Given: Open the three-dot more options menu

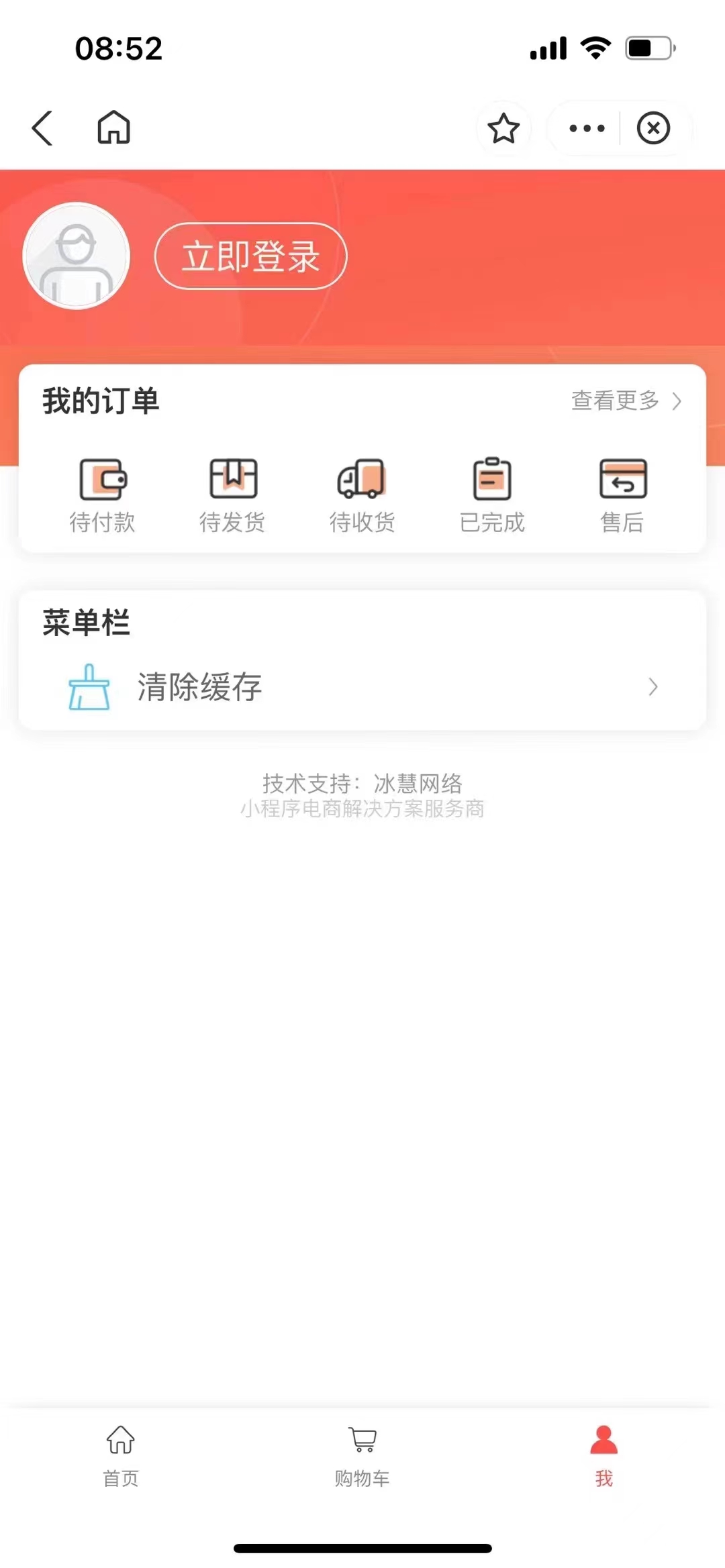Looking at the screenshot, I should [587, 128].
